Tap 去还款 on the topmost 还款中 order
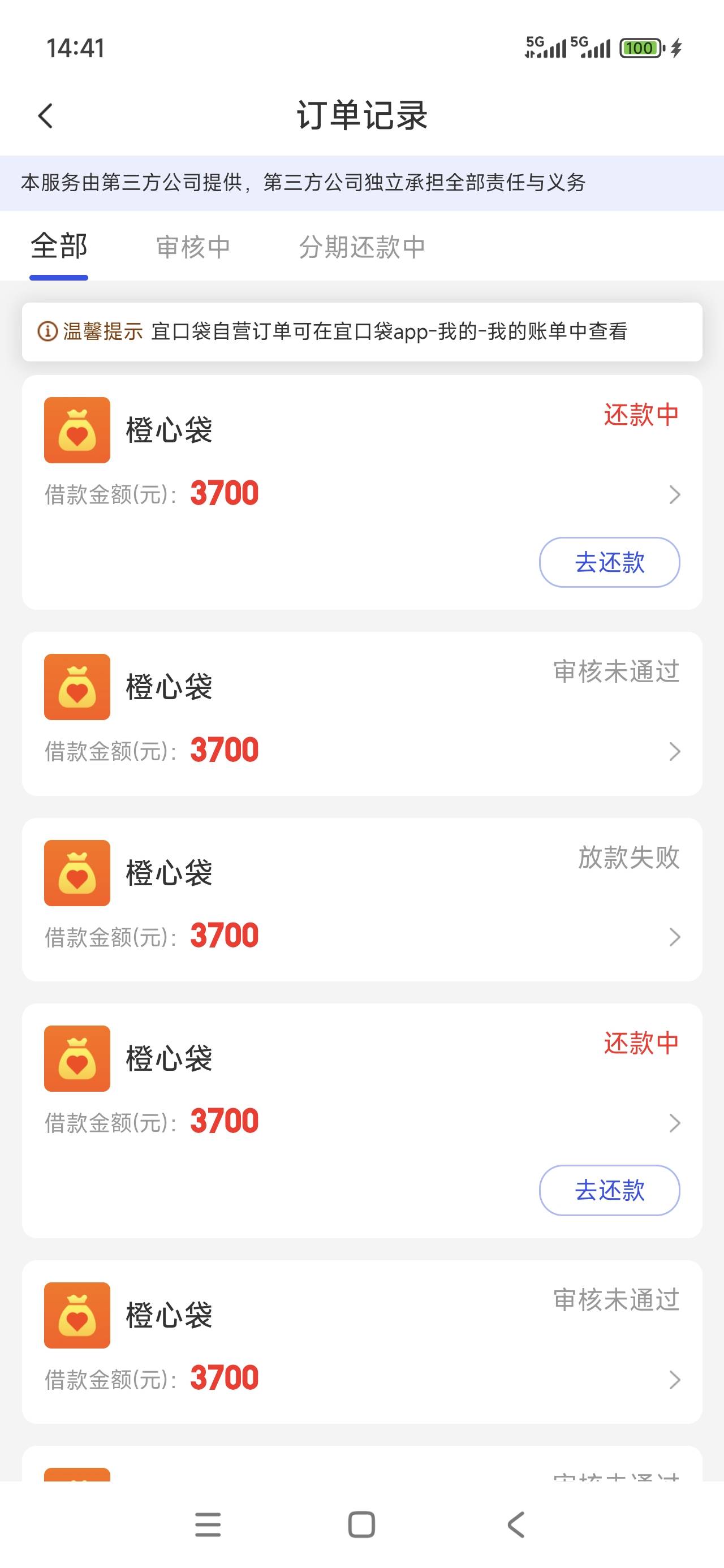This screenshot has width=724, height=1568. tap(609, 562)
